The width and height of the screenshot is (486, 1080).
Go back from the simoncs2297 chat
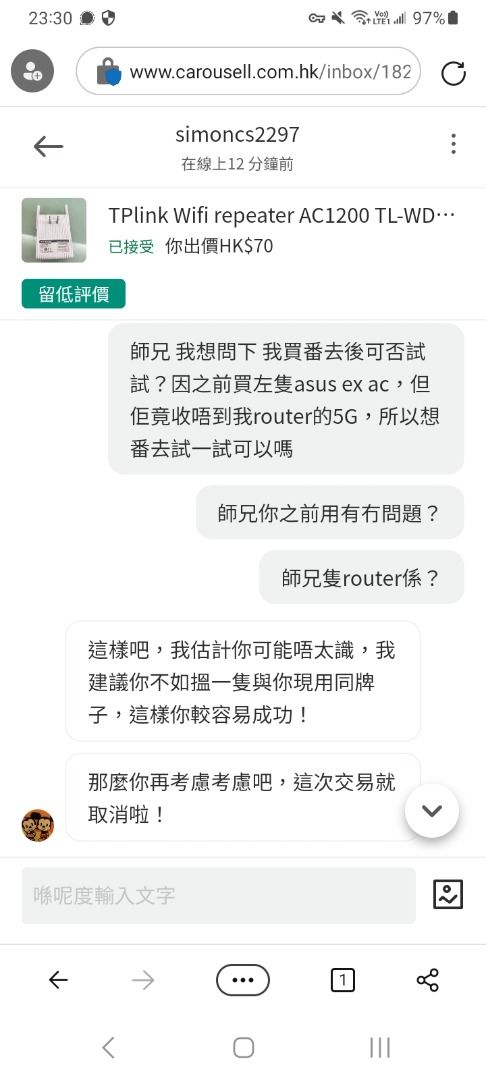(x=48, y=146)
